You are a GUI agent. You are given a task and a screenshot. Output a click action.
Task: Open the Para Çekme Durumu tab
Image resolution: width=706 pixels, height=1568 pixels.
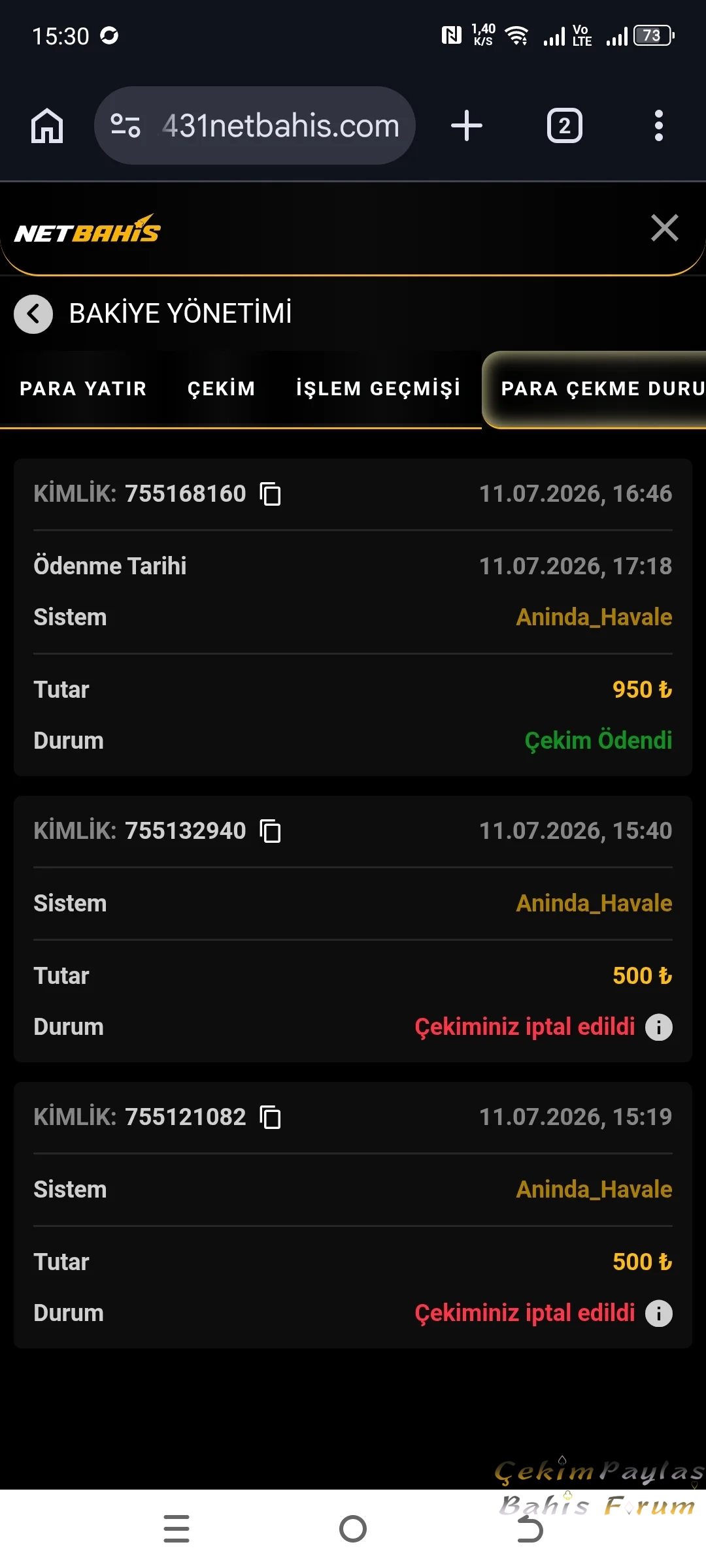pyautogui.click(x=594, y=389)
